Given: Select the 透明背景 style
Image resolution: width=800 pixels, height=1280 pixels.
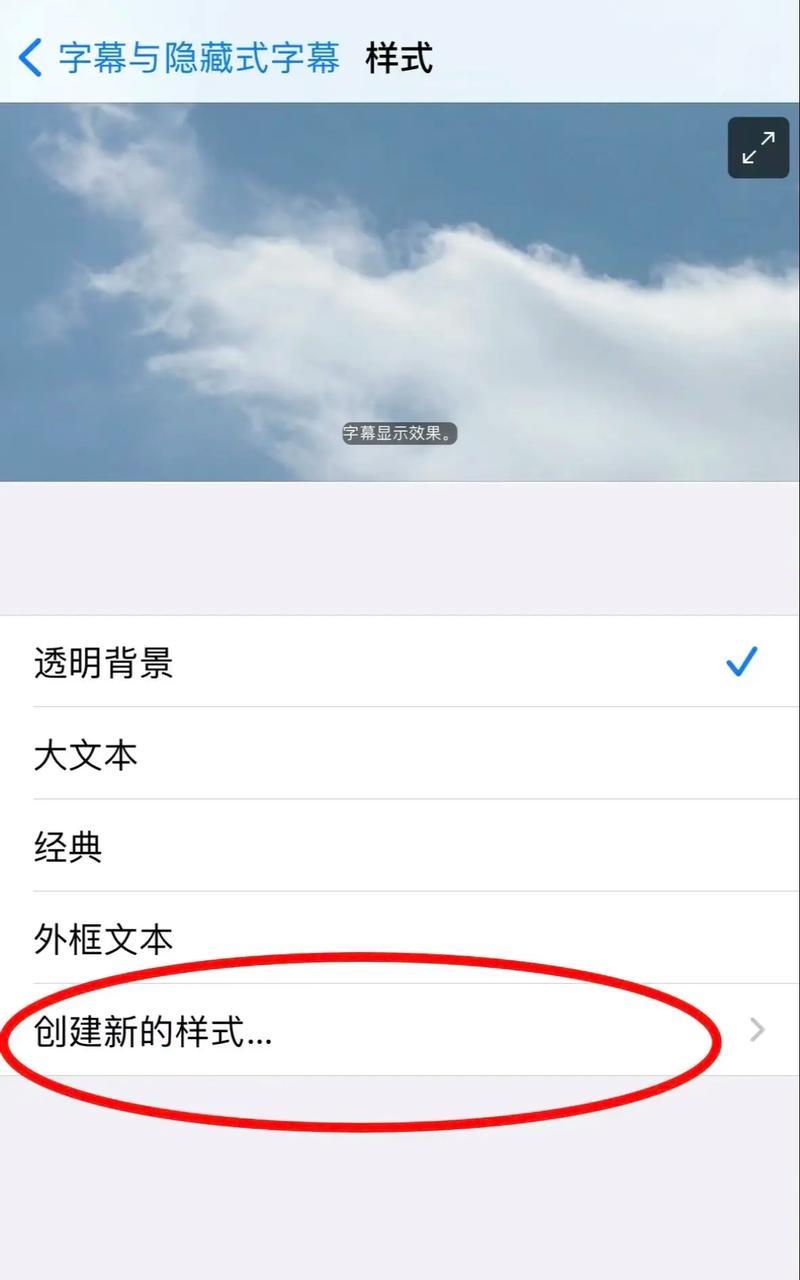Looking at the screenshot, I should coord(400,662).
